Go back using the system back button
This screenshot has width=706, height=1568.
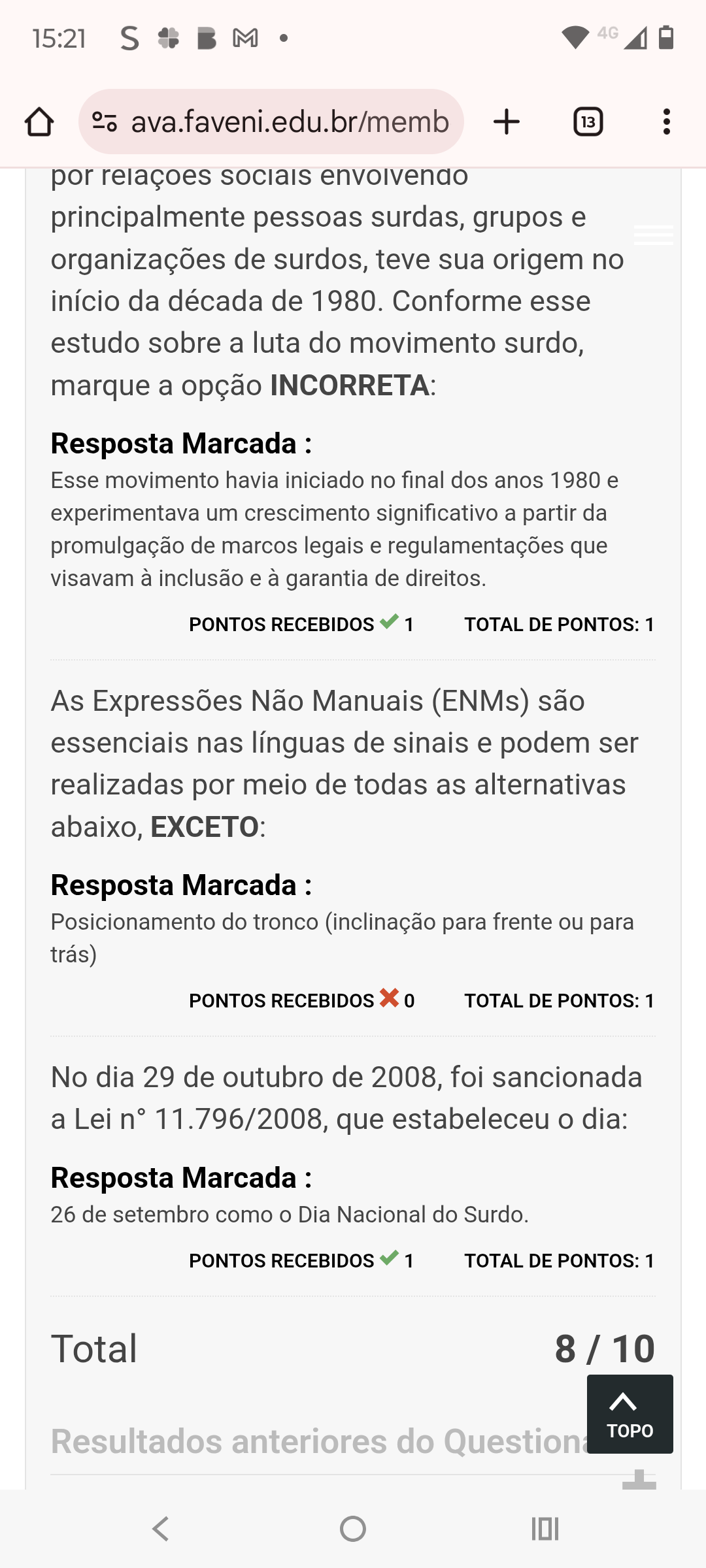pyautogui.click(x=161, y=1529)
